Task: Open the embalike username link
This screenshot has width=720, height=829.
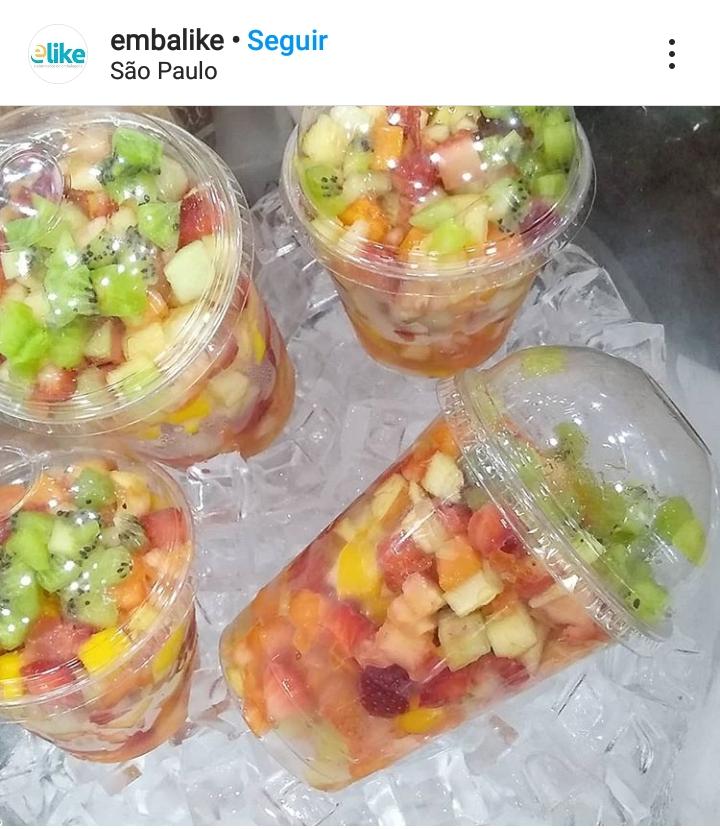Action: click(166, 41)
